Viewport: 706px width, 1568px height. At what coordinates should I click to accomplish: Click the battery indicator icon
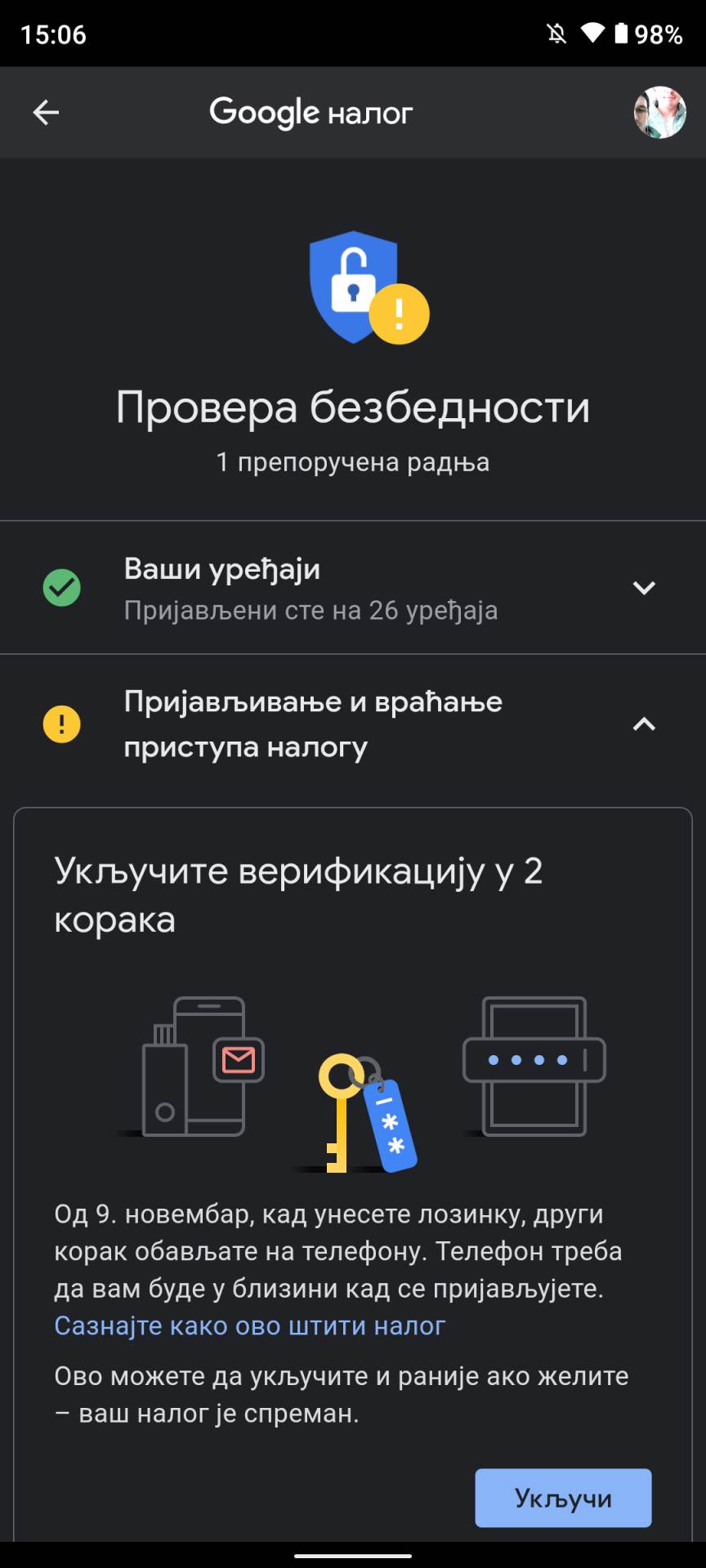coord(623,33)
